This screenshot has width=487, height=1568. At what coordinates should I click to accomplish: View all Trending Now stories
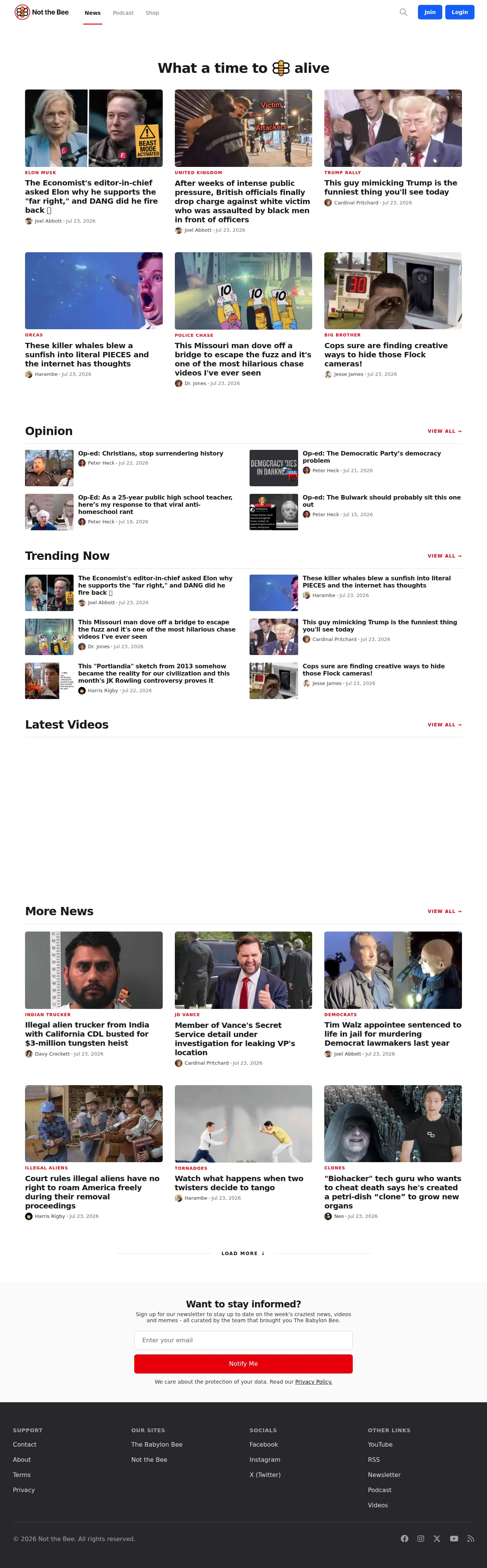445,556
